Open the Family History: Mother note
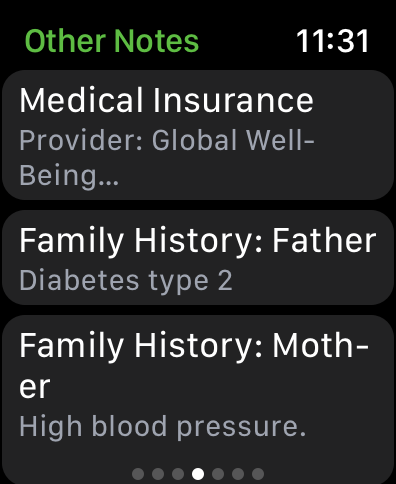The width and height of the screenshot is (396, 484). (x=198, y=399)
